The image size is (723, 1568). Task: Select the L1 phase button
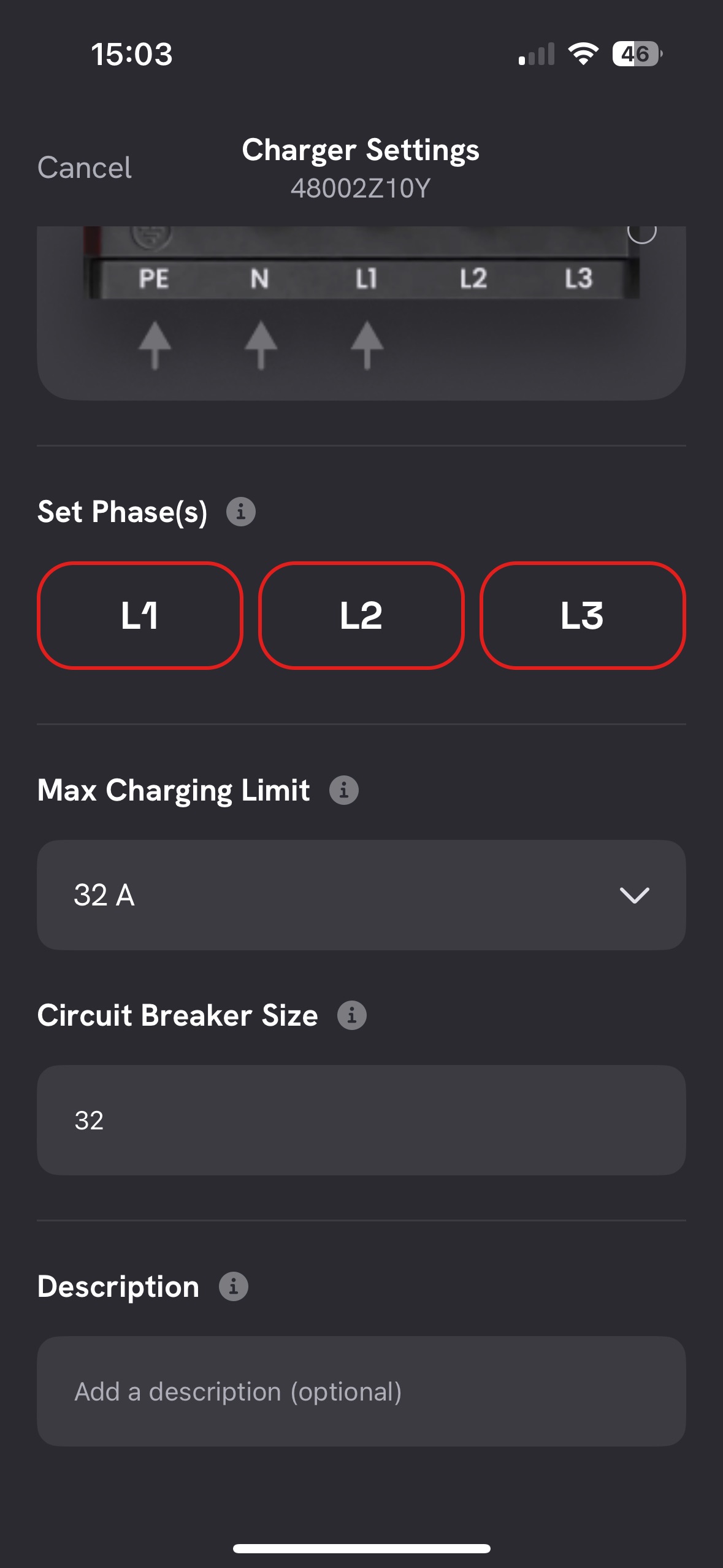click(x=140, y=615)
